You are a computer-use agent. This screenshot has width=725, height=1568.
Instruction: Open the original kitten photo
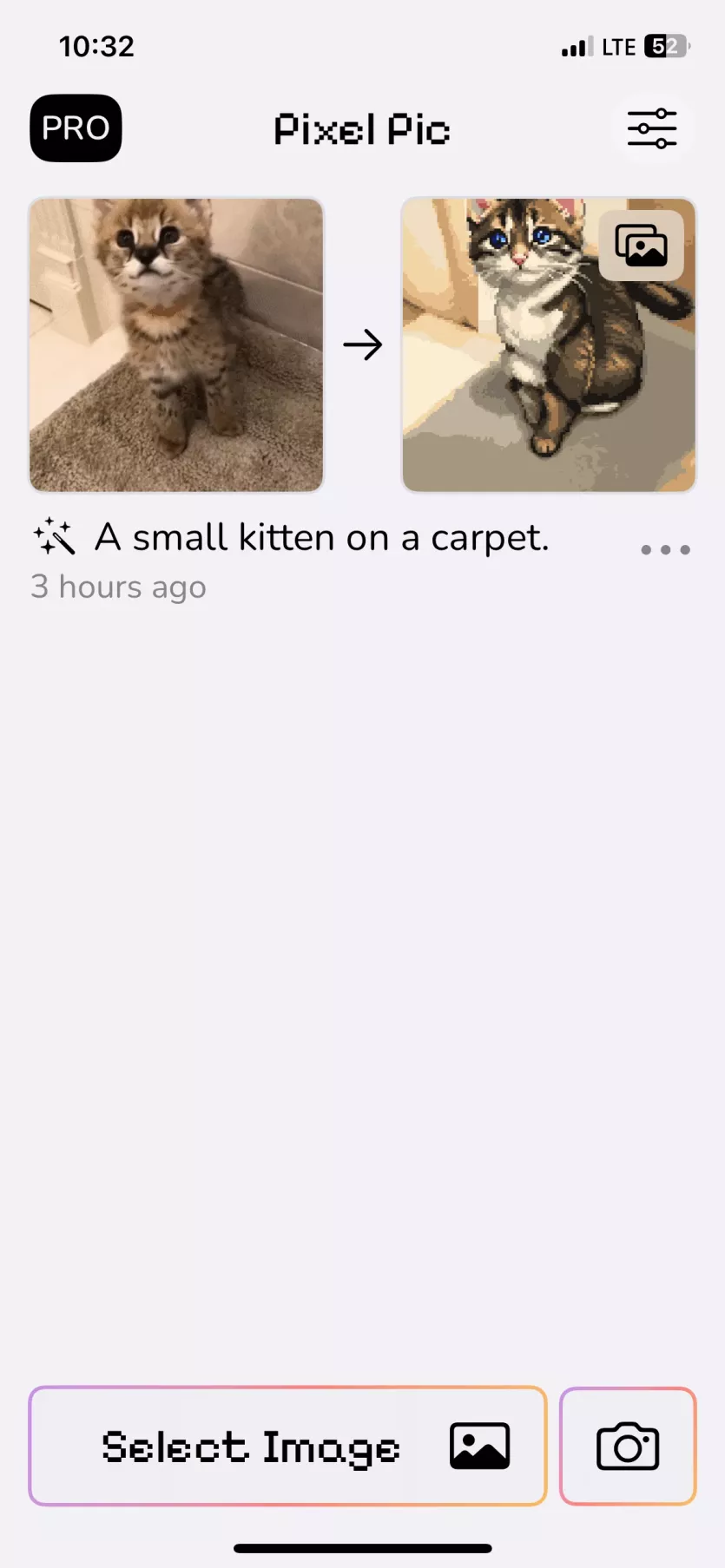click(x=176, y=344)
